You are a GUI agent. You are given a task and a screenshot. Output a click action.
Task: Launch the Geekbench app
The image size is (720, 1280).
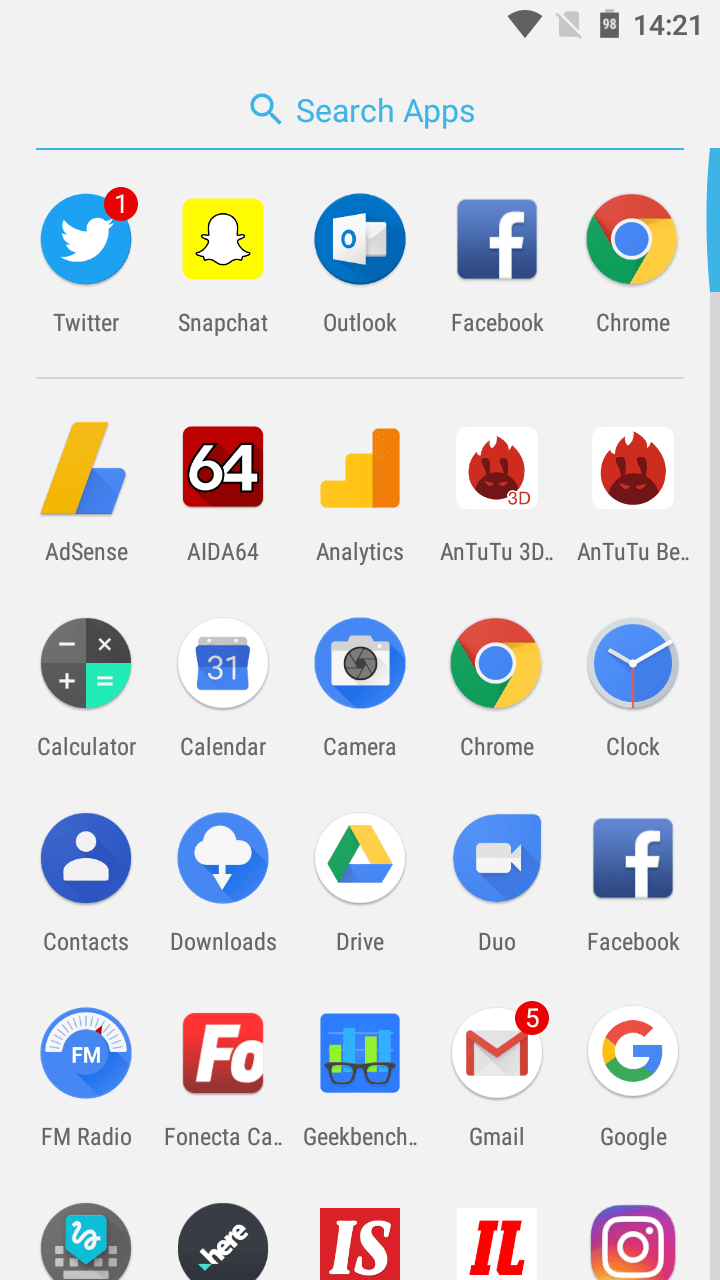360,1053
